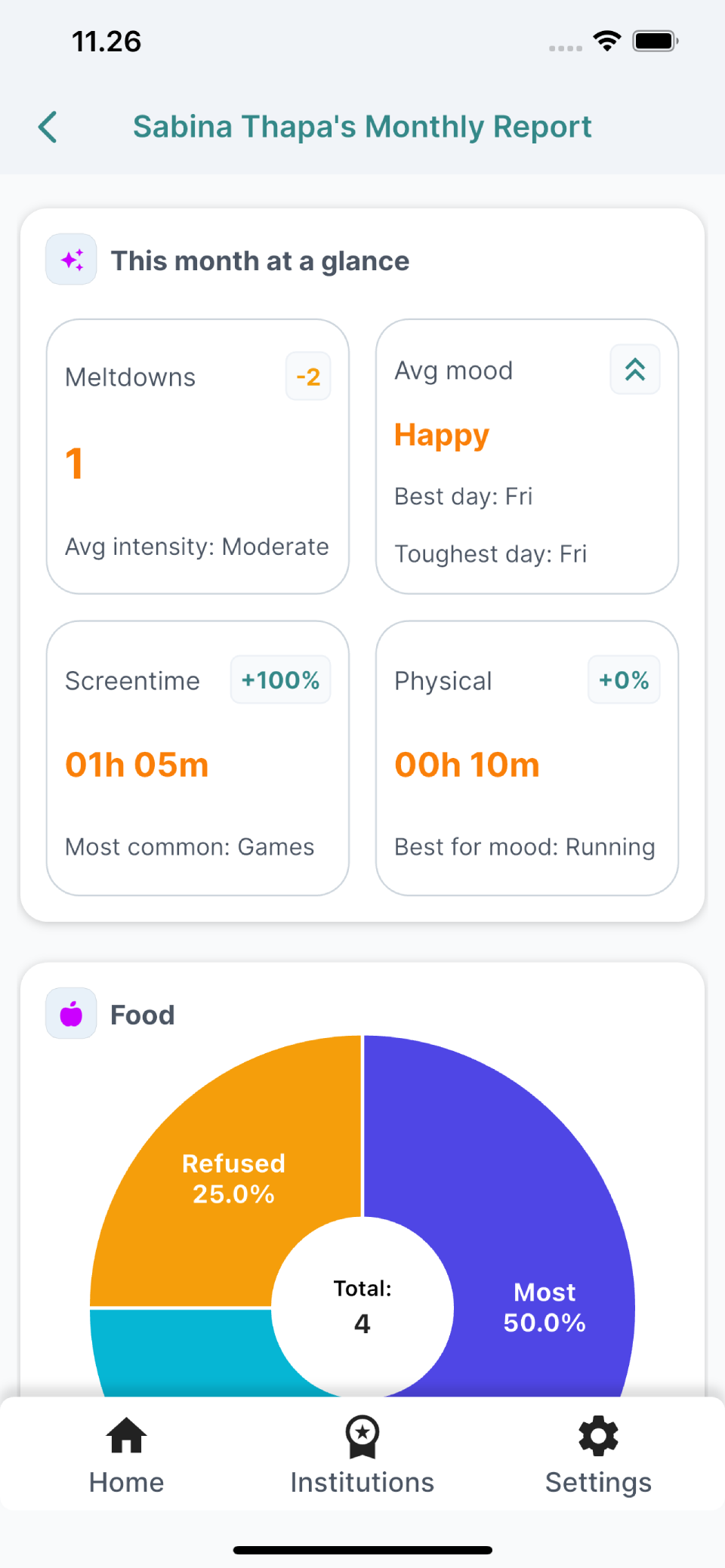Tap the purple 'Most 50.0%' pie segment
The height and width of the screenshot is (1568, 725).
[x=544, y=1306]
